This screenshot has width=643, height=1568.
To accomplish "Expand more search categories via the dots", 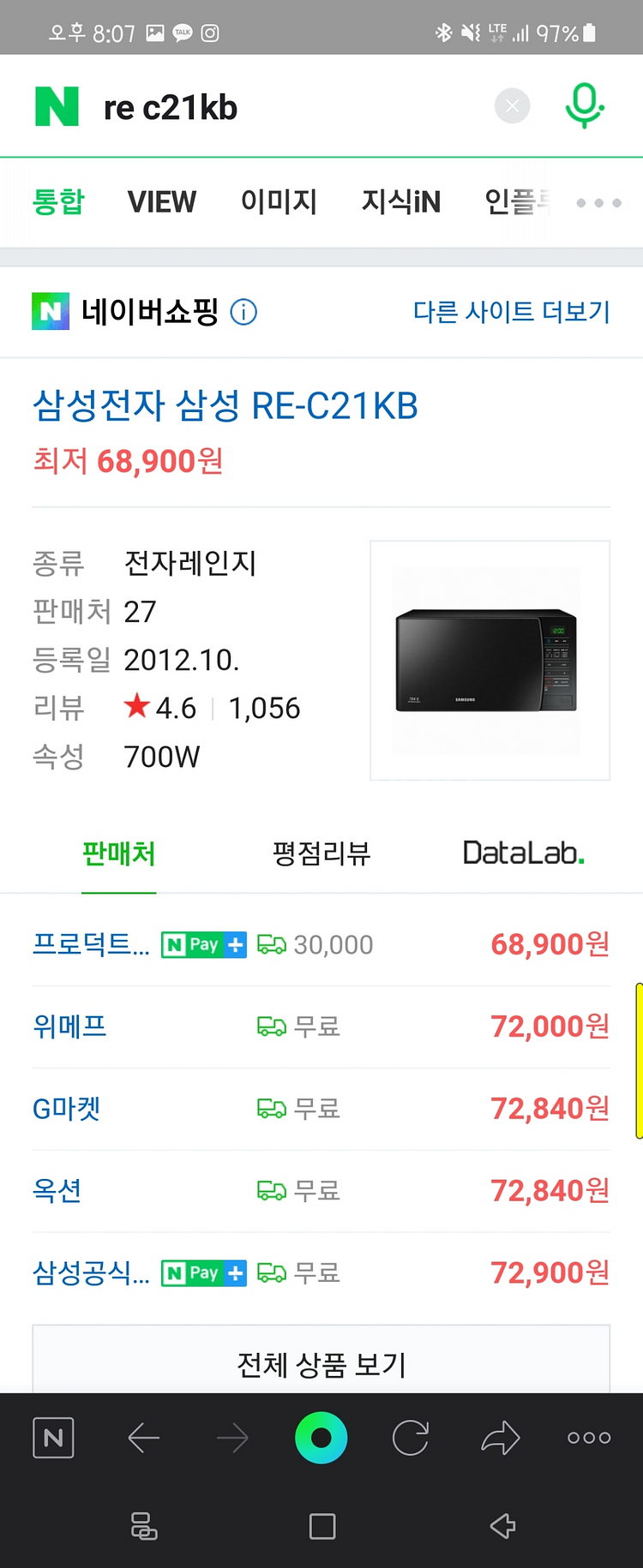I will pos(598,203).
